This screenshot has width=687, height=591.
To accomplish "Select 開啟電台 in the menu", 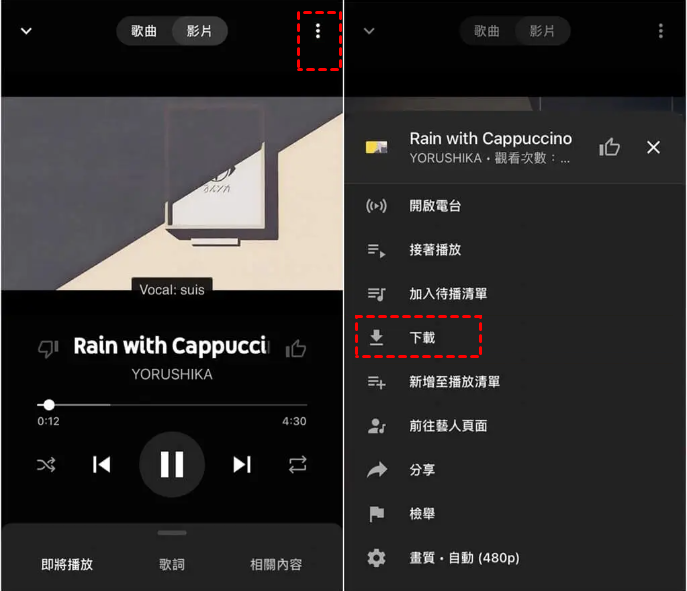I will click(435, 206).
